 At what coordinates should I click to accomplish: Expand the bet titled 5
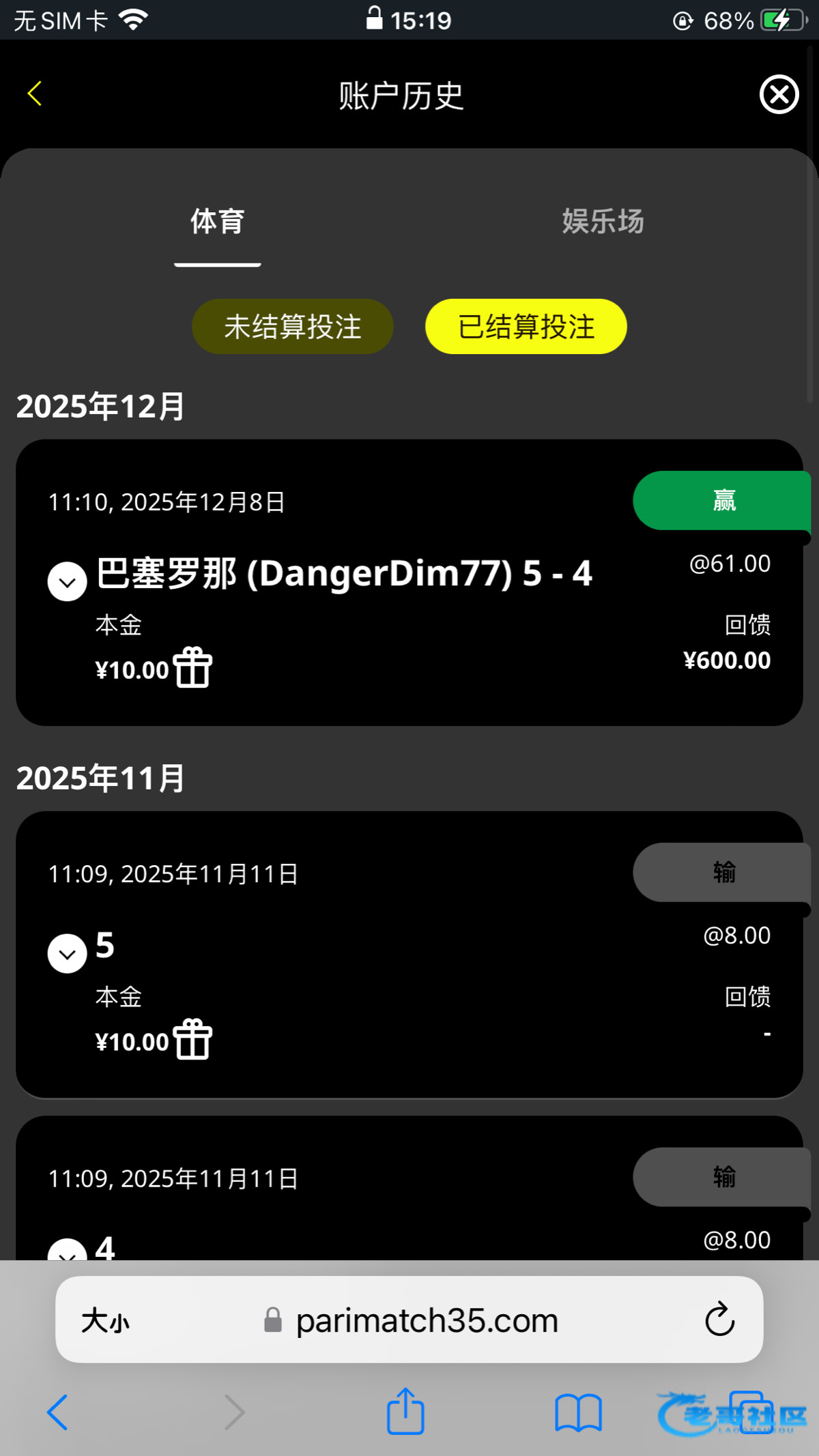coord(68,953)
